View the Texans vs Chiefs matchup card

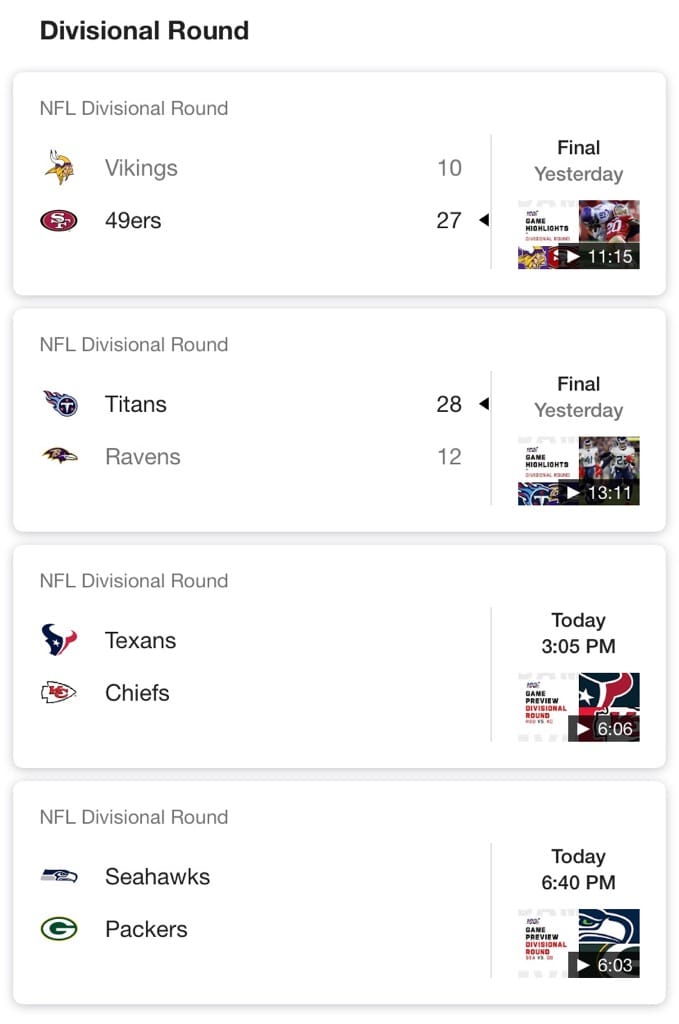[250, 666]
